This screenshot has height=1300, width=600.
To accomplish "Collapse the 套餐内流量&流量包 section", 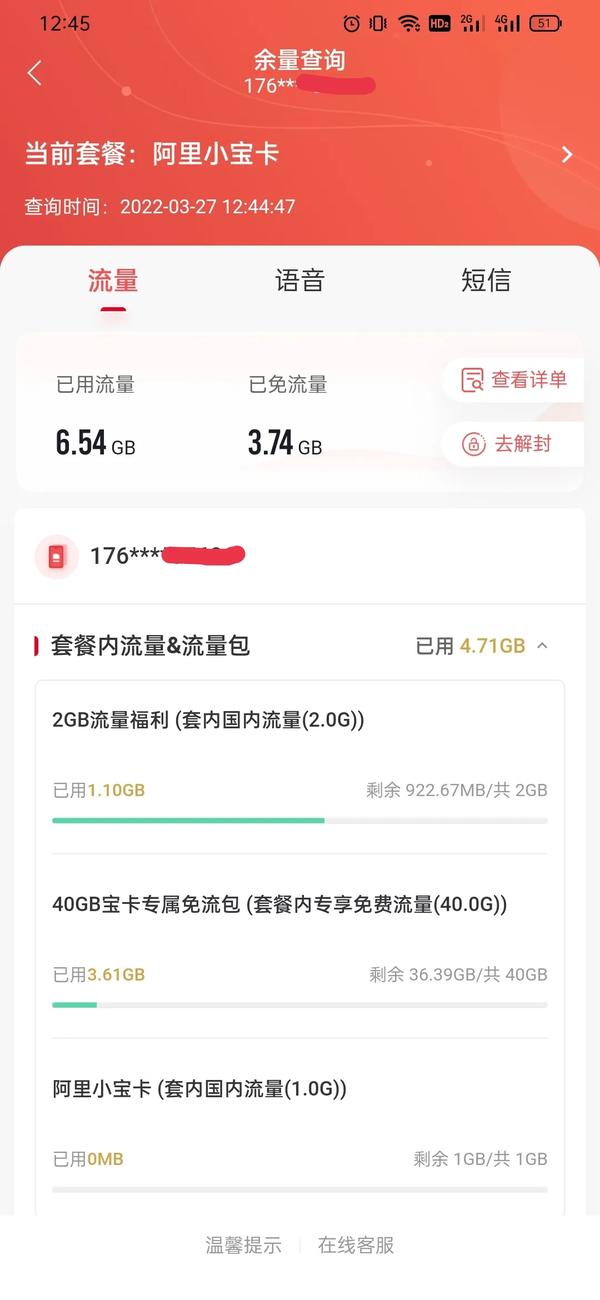I will (542, 646).
